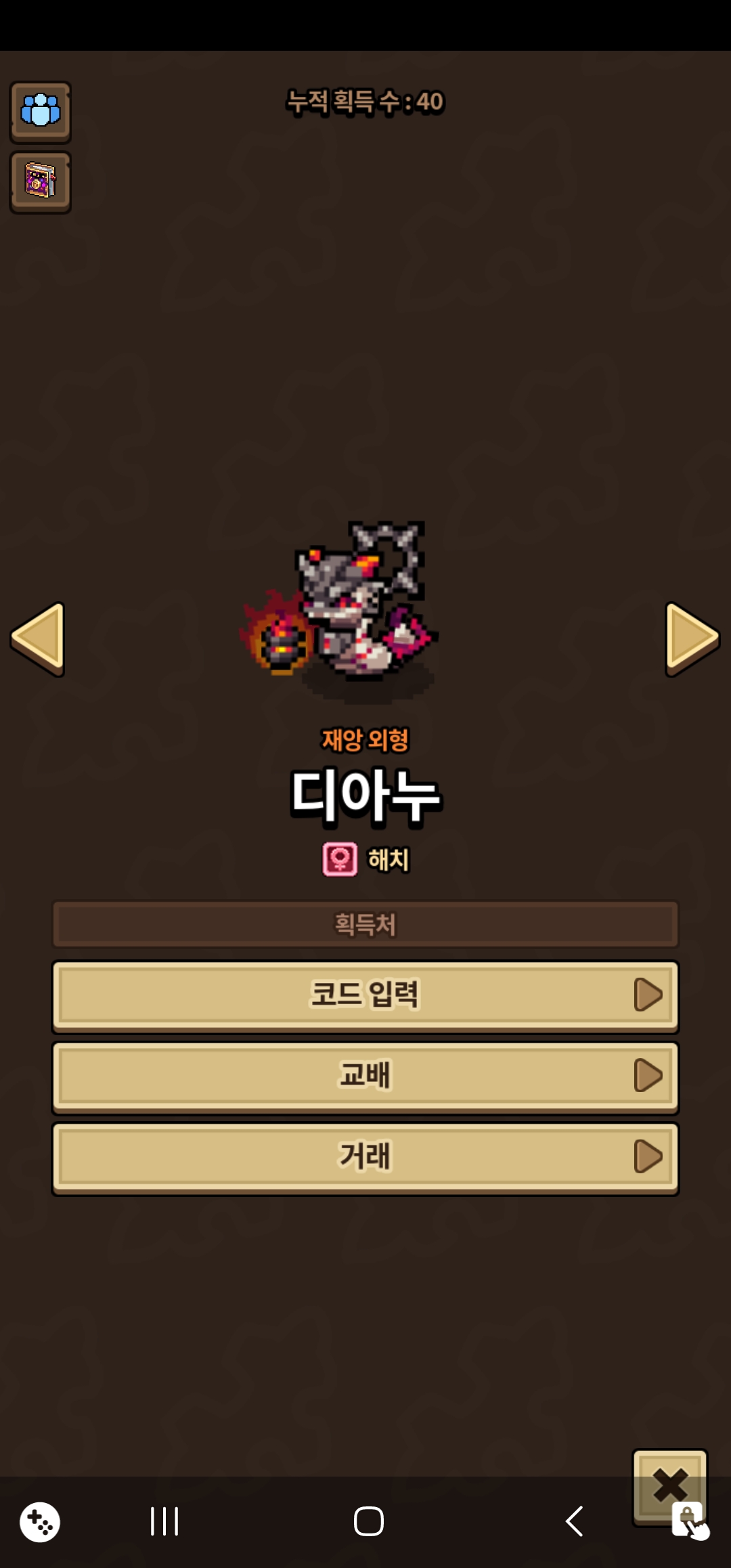Go to the previous appearance with left arrow

[38, 638]
